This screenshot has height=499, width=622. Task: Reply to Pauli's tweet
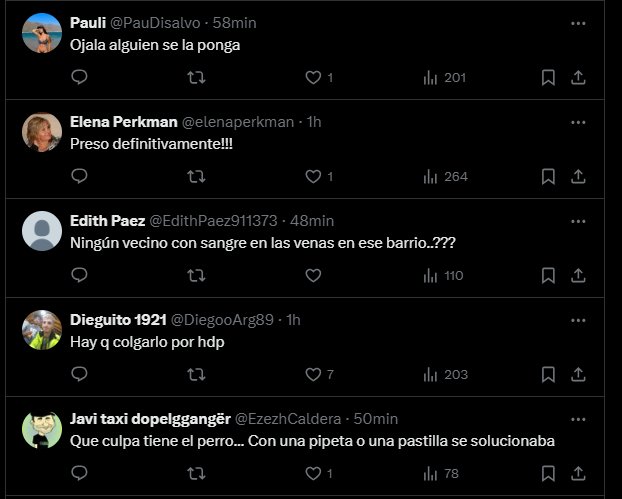tap(80, 77)
